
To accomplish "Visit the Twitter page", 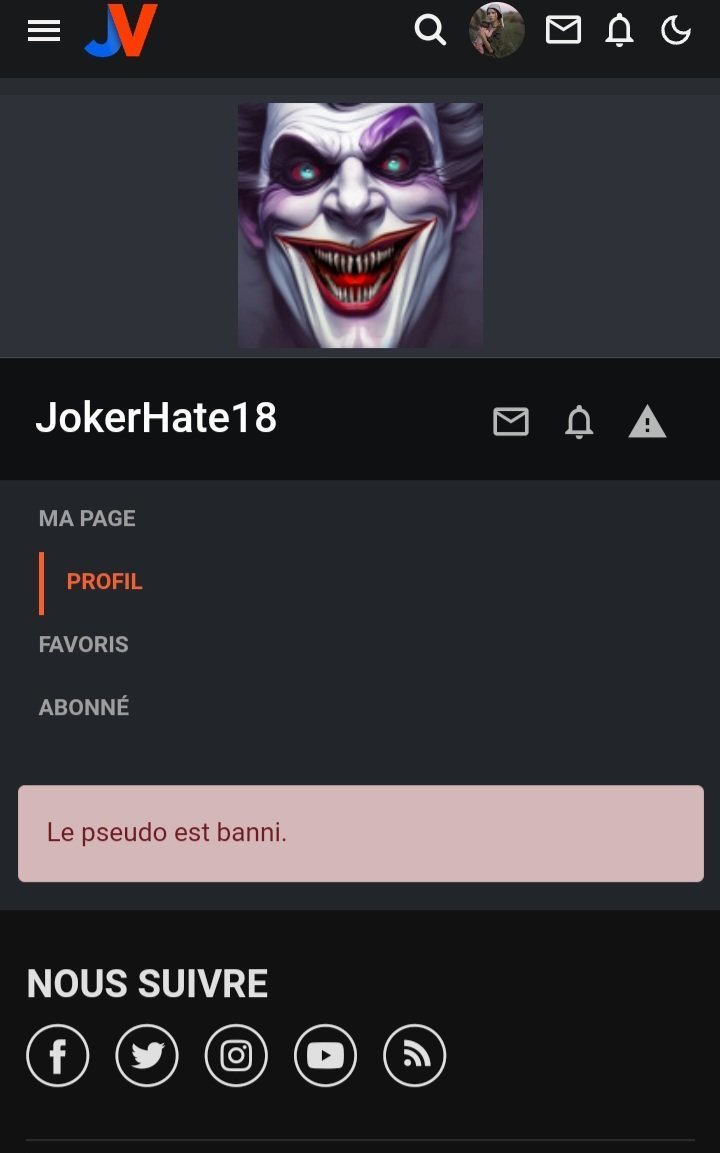I will point(147,1055).
